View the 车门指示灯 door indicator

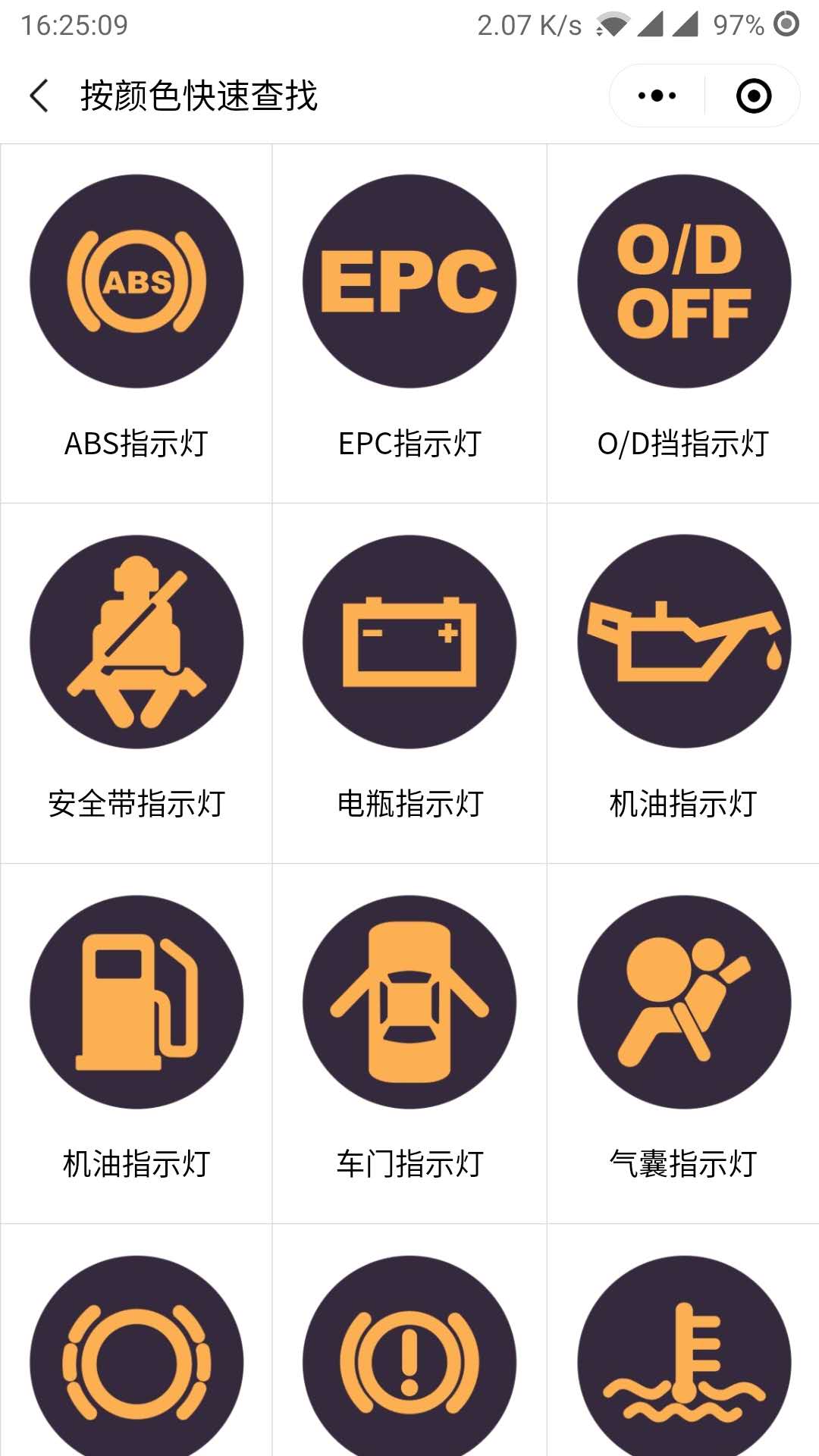tap(409, 1043)
